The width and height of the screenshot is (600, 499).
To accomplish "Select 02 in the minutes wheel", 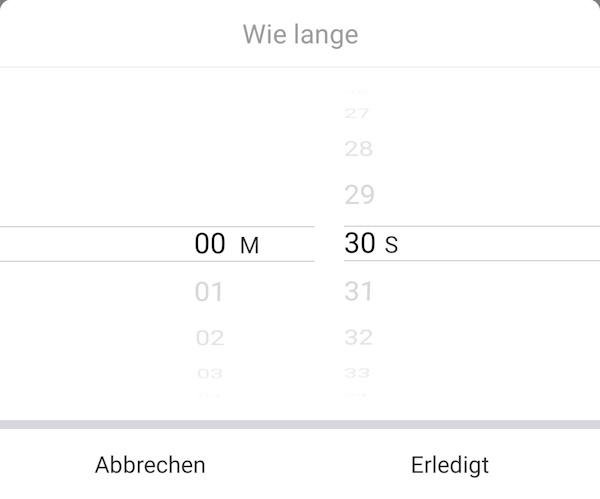I will point(209,338).
